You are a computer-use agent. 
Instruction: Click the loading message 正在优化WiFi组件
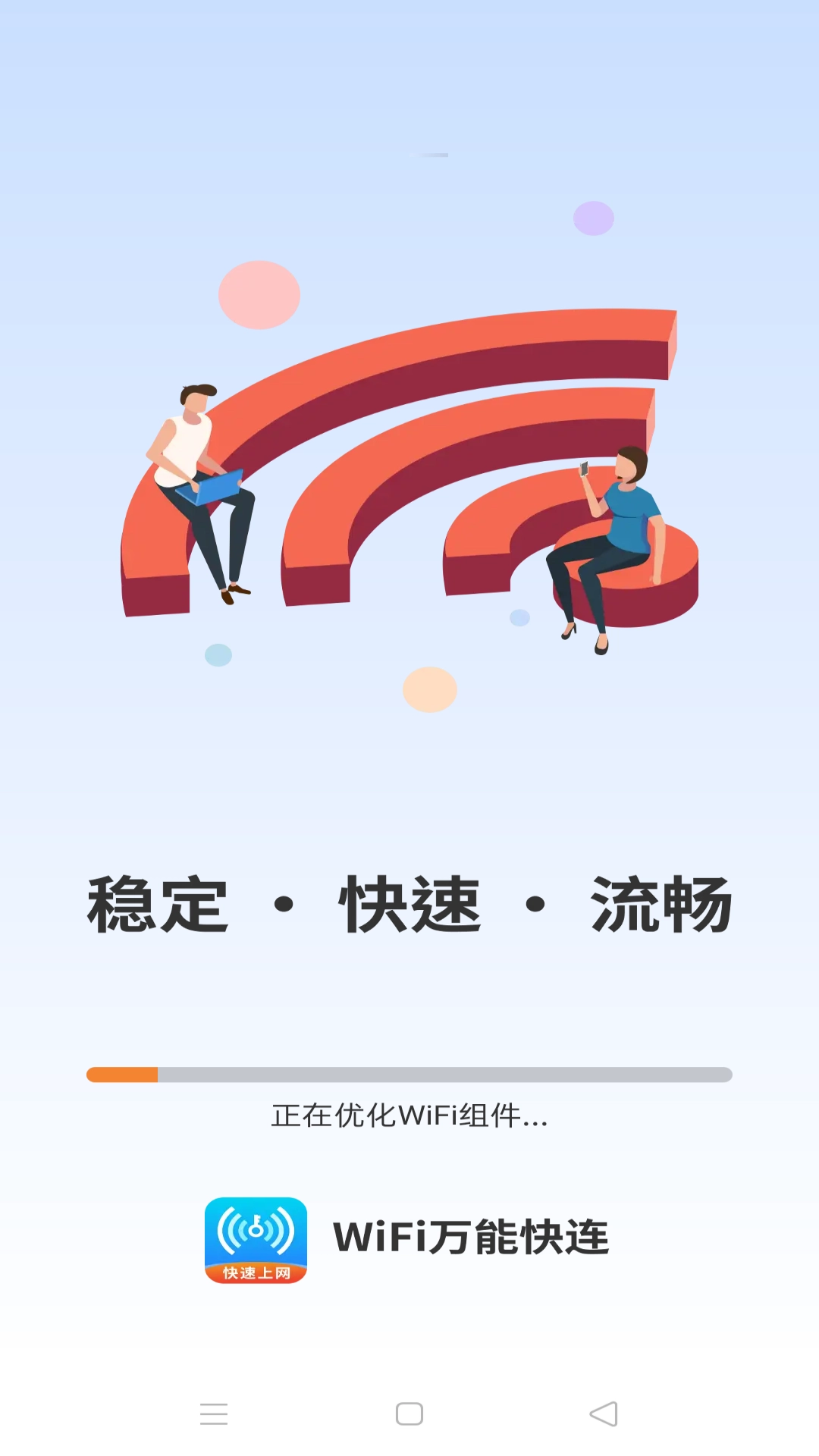click(x=409, y=1118)
